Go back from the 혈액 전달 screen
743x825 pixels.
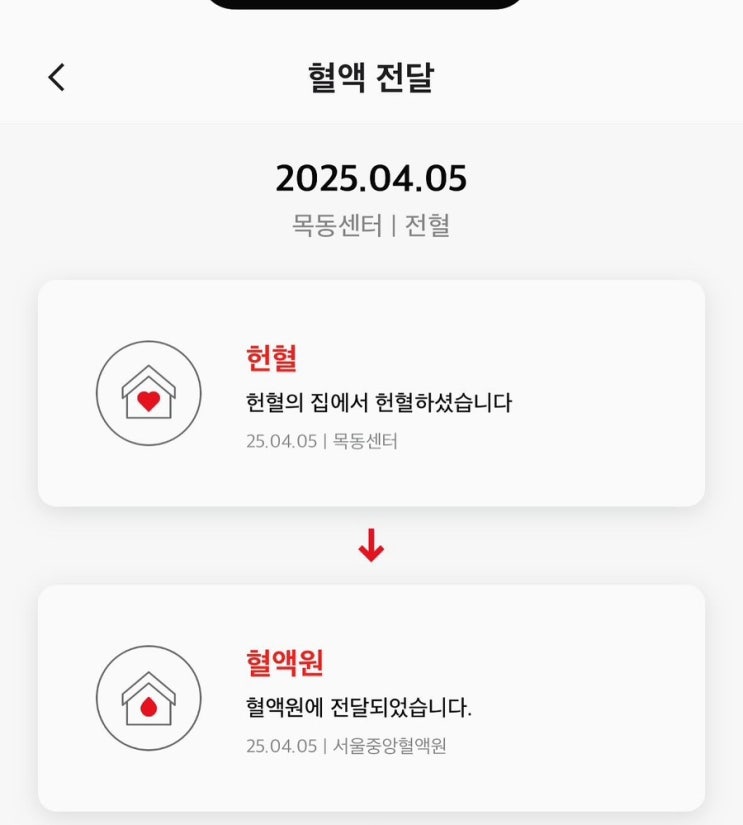56,77
